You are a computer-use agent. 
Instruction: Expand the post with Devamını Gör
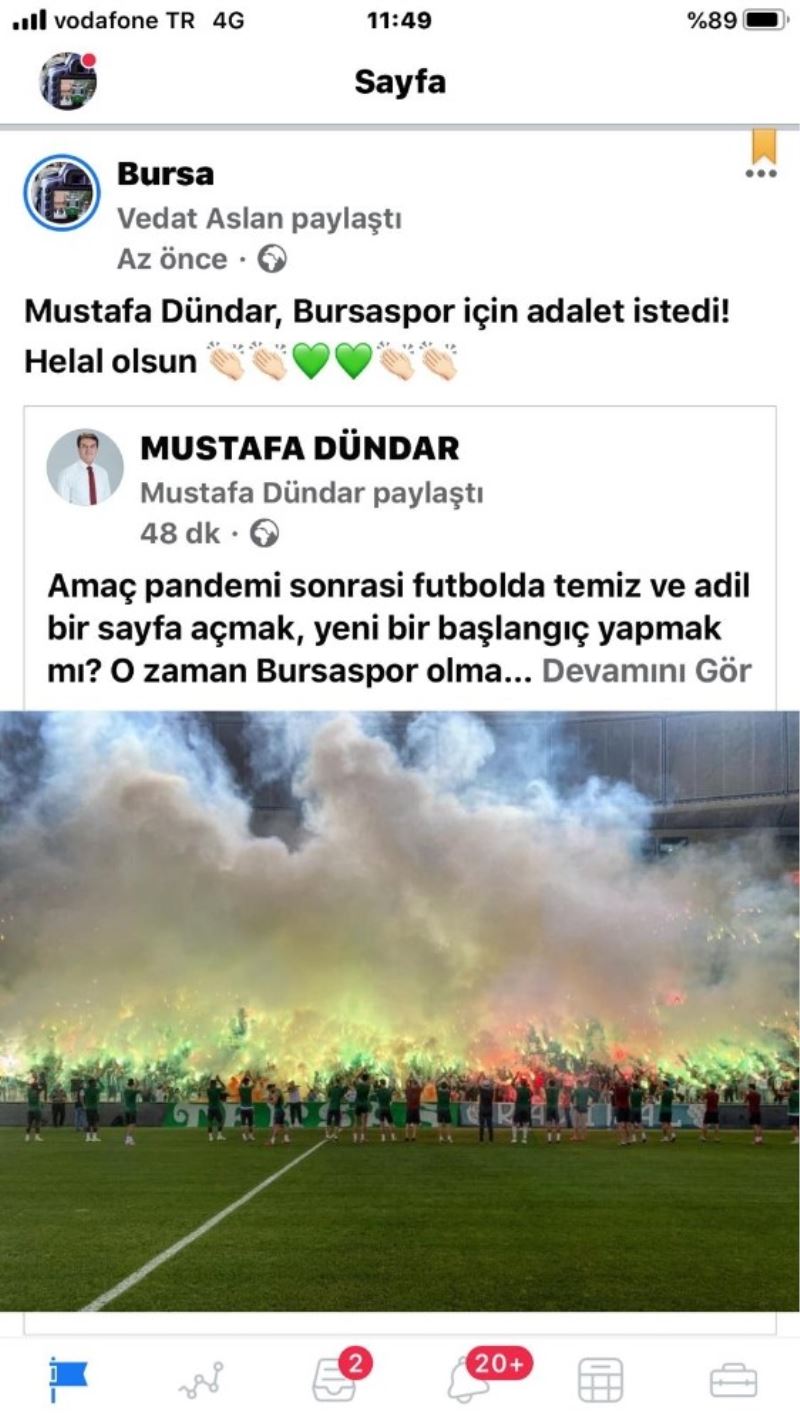[646, 670]
